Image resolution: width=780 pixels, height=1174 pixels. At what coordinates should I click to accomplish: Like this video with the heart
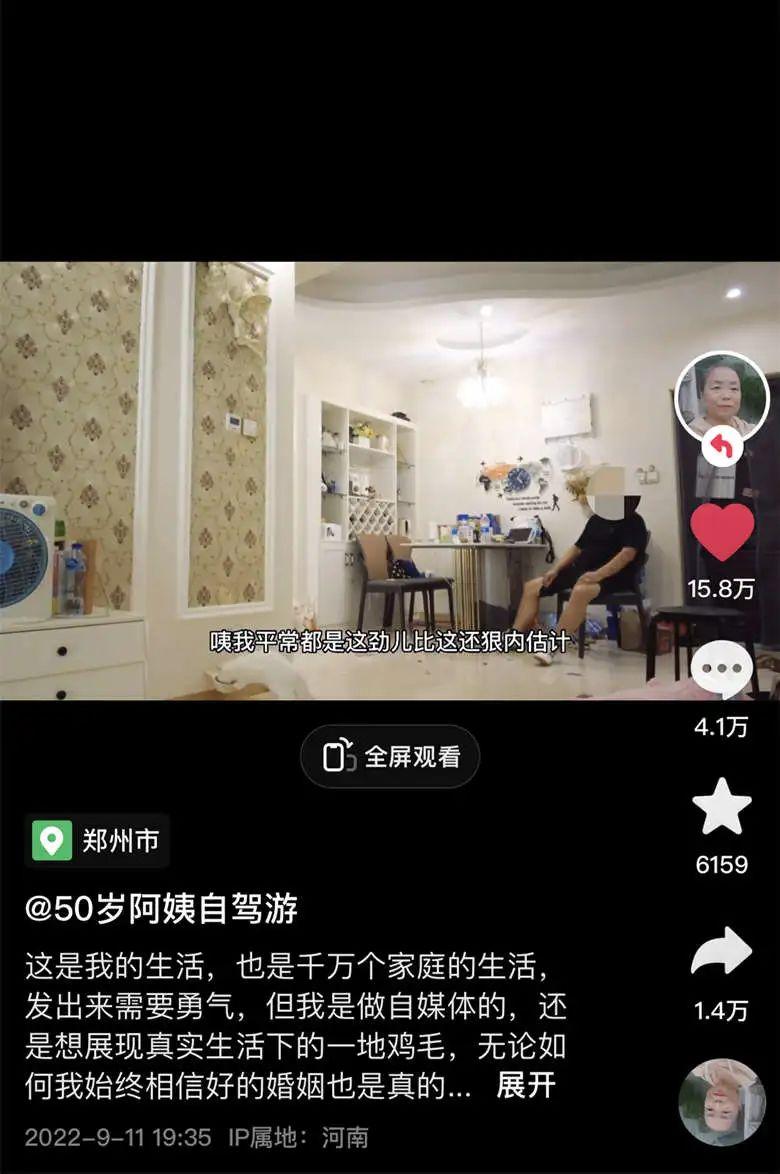pos(722,533)
